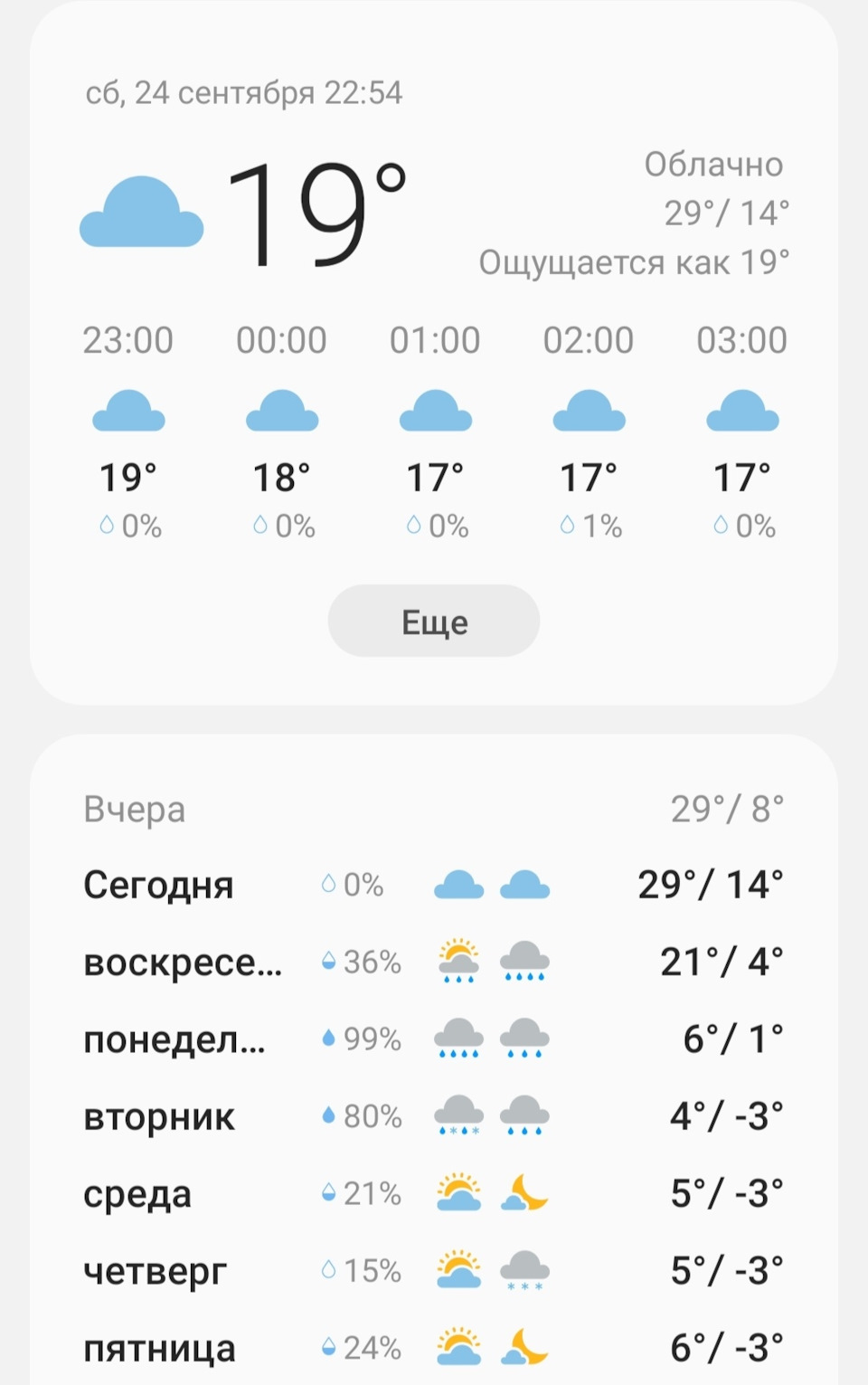The height and width of the screenshot is (1385, 868).
Task: Select the четверг forecast row
Action: click(432, 1271)
